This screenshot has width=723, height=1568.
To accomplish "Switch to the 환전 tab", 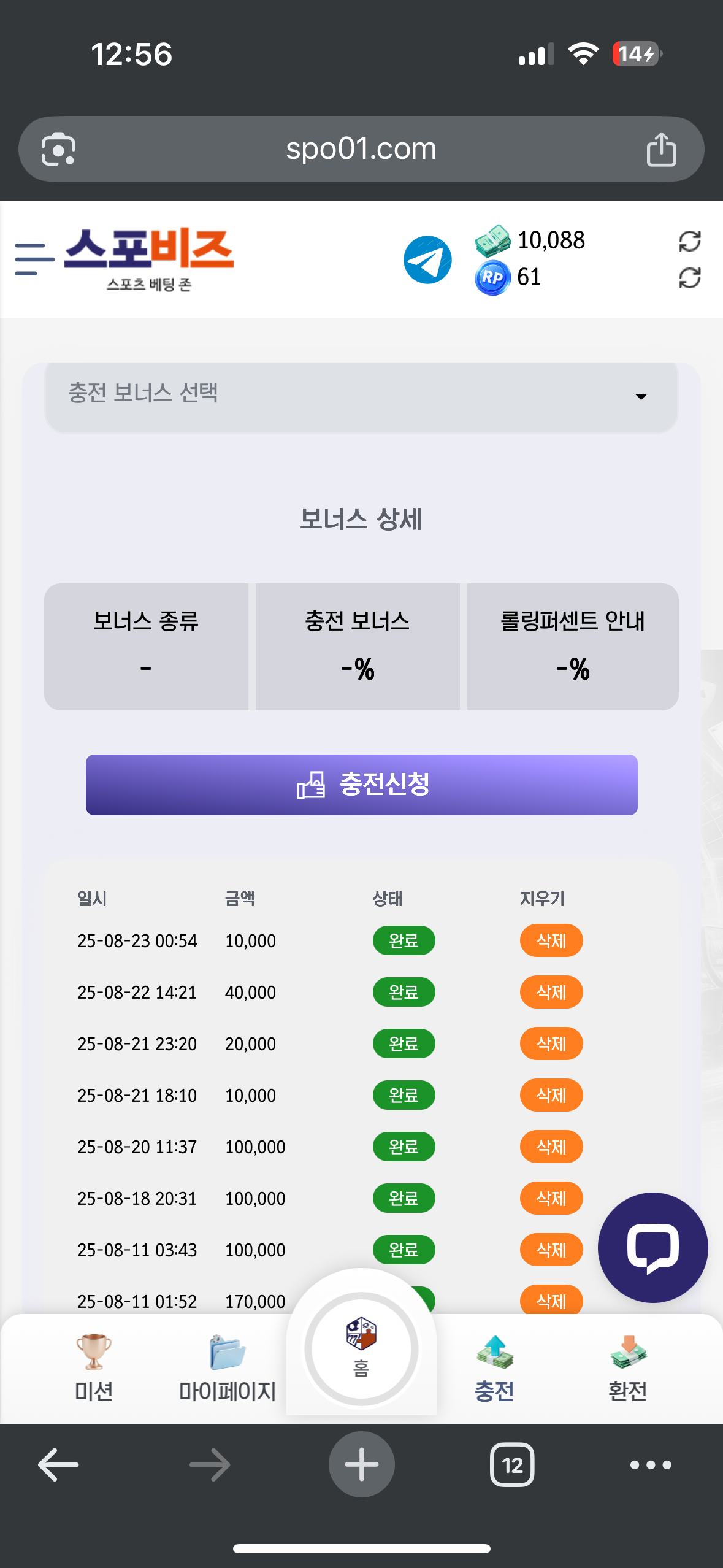I will 628,1368.
